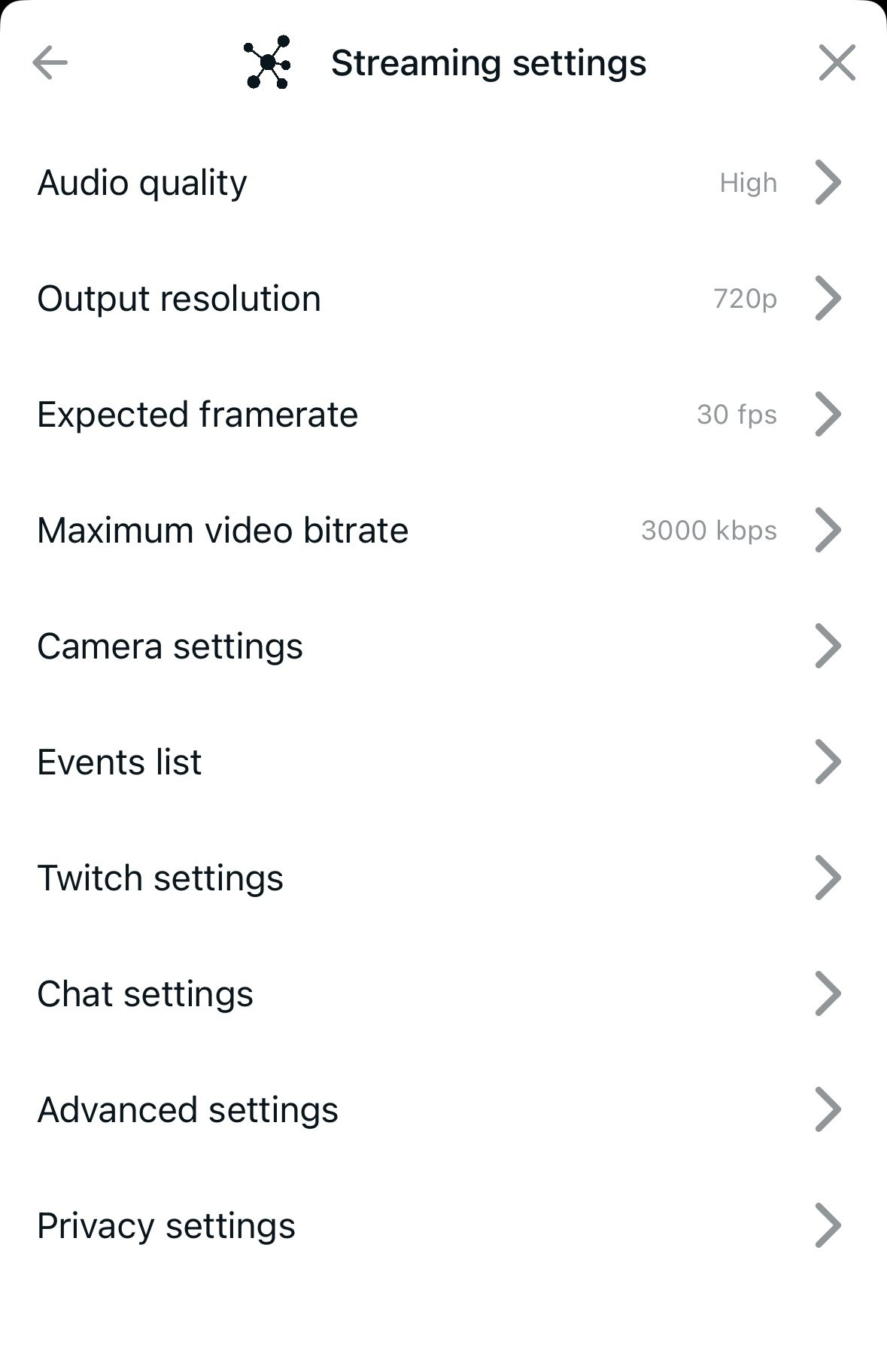View the Events list
The image size is (887, 1372).
tap(442, 762)
